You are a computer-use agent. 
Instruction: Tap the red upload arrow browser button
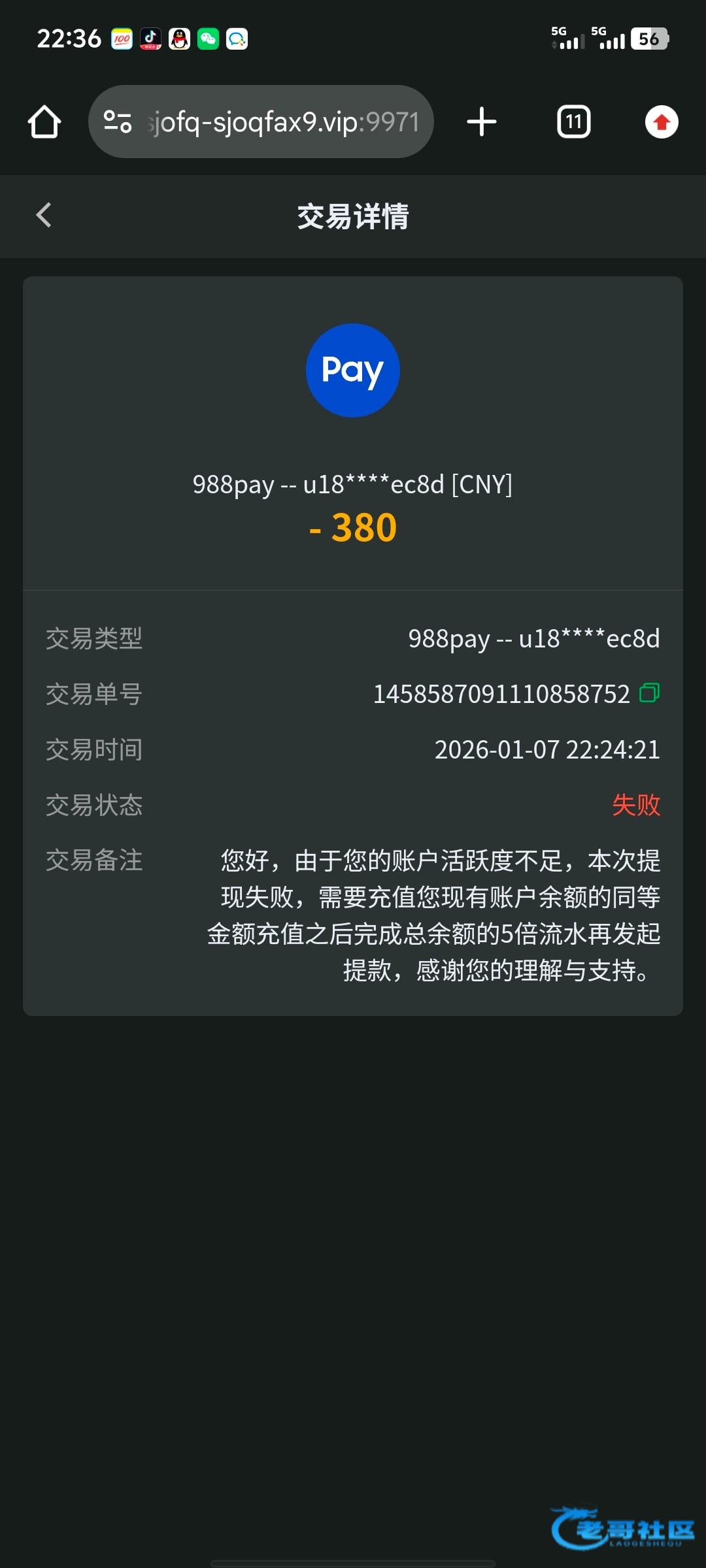pos(662,122)
